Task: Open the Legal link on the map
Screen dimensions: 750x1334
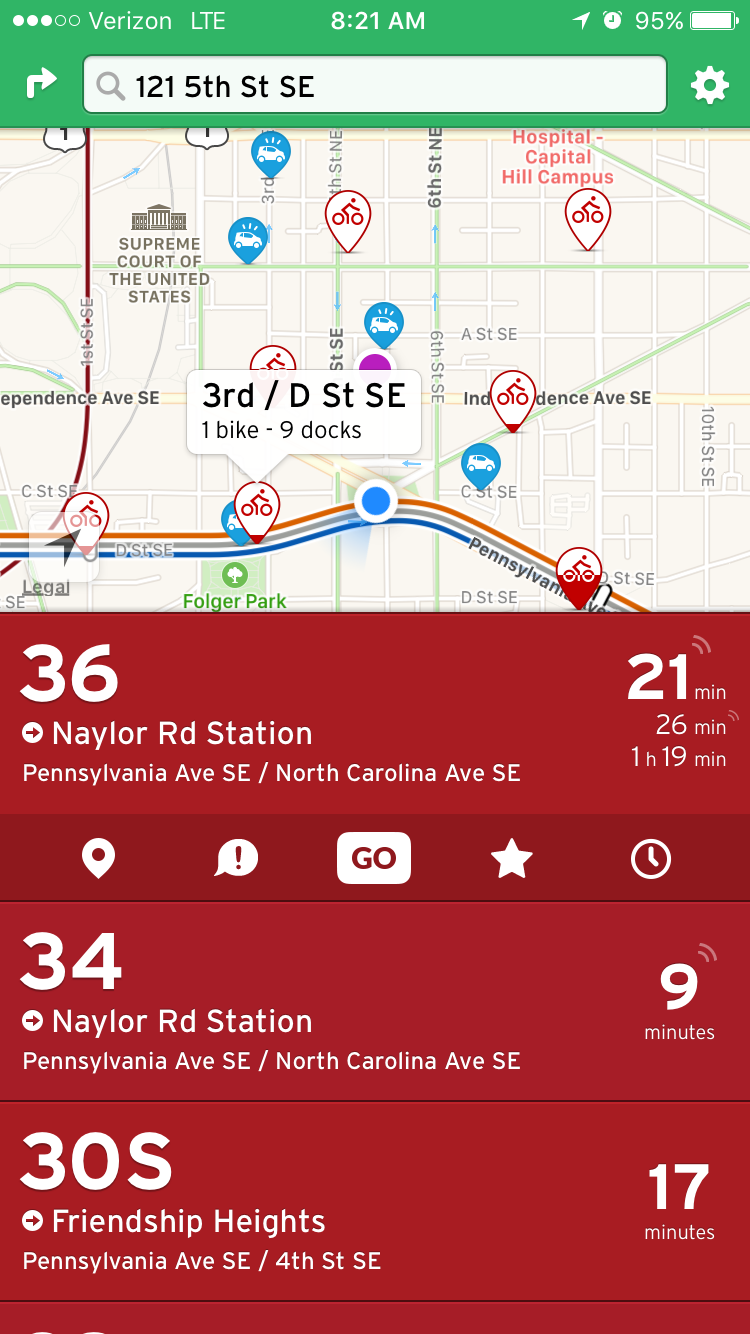Action: (46, 587)
